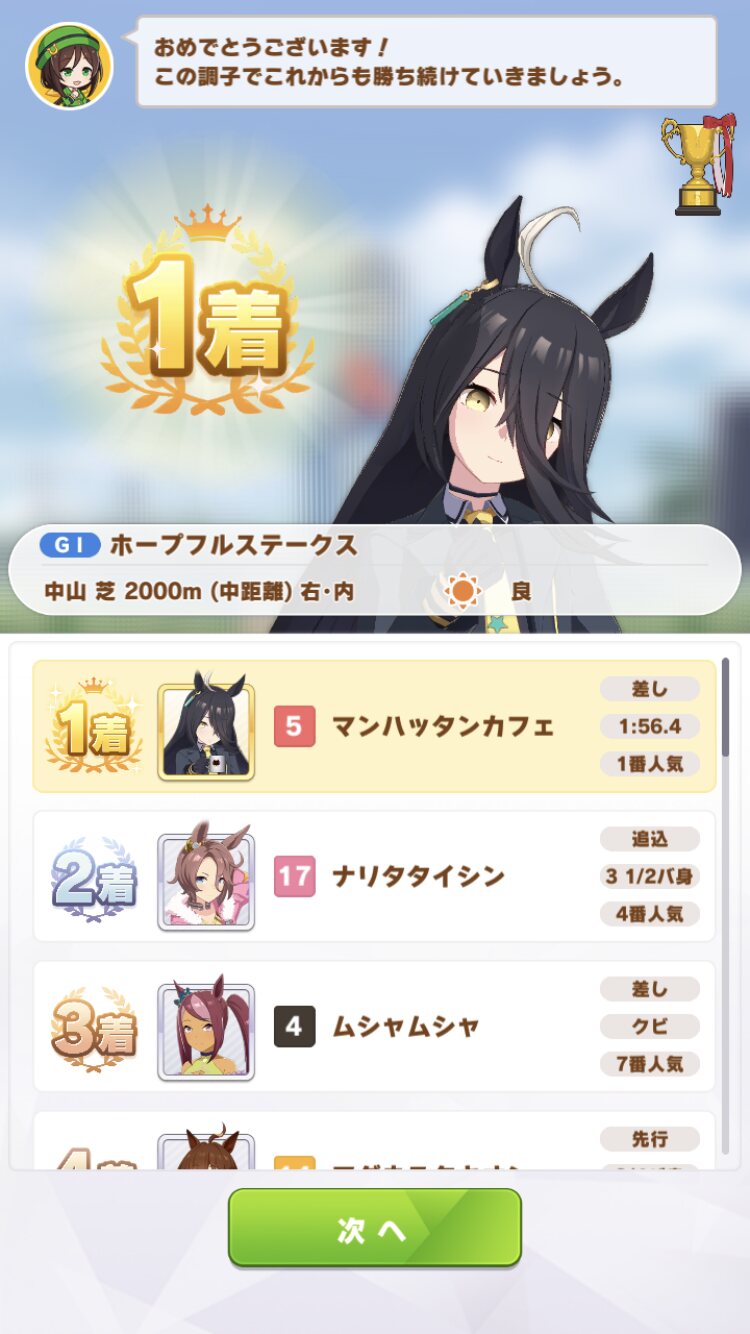Open the trophy icon with red ribbon

697,164
